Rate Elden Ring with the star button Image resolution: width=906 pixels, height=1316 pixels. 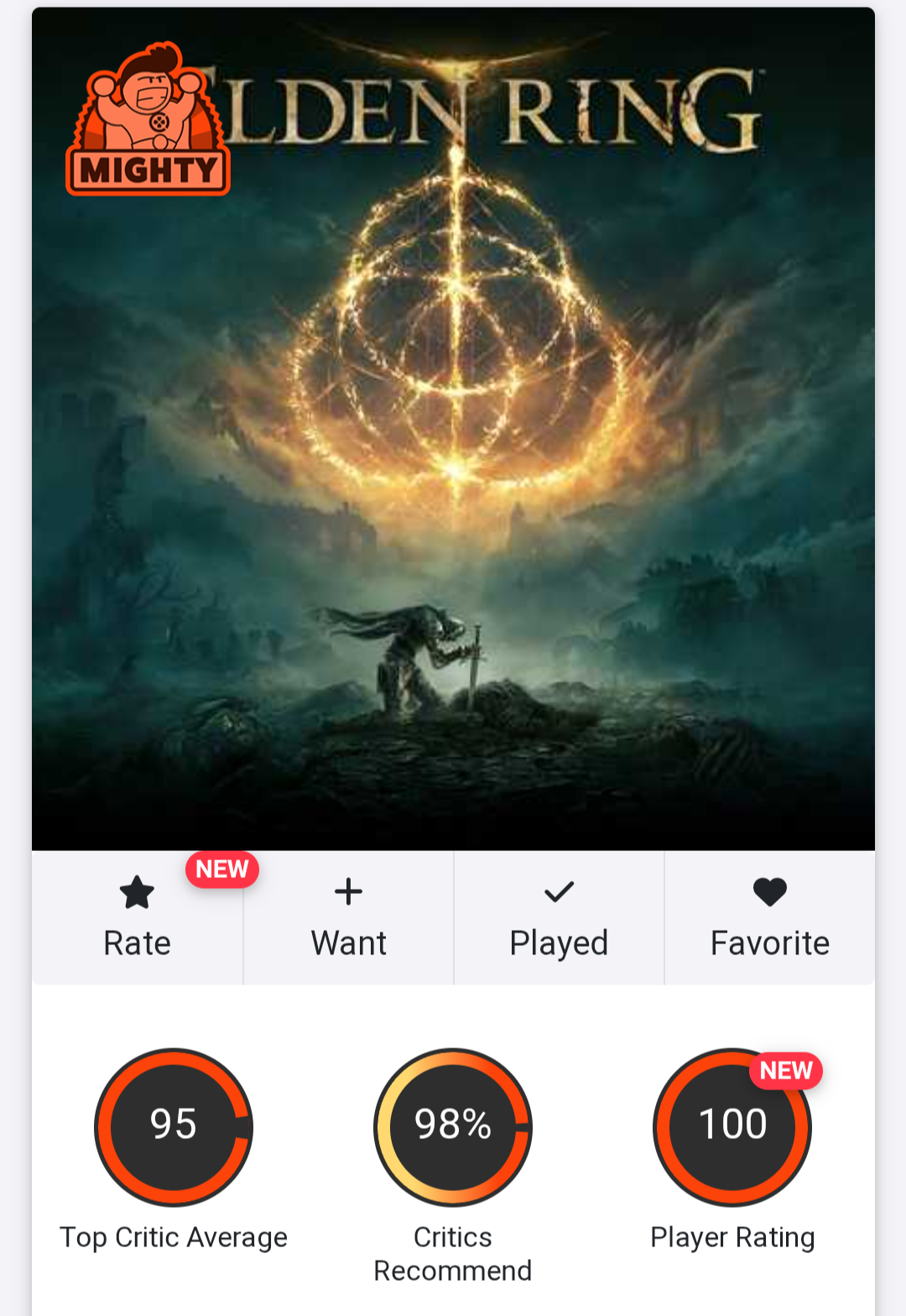coord(138,917)
